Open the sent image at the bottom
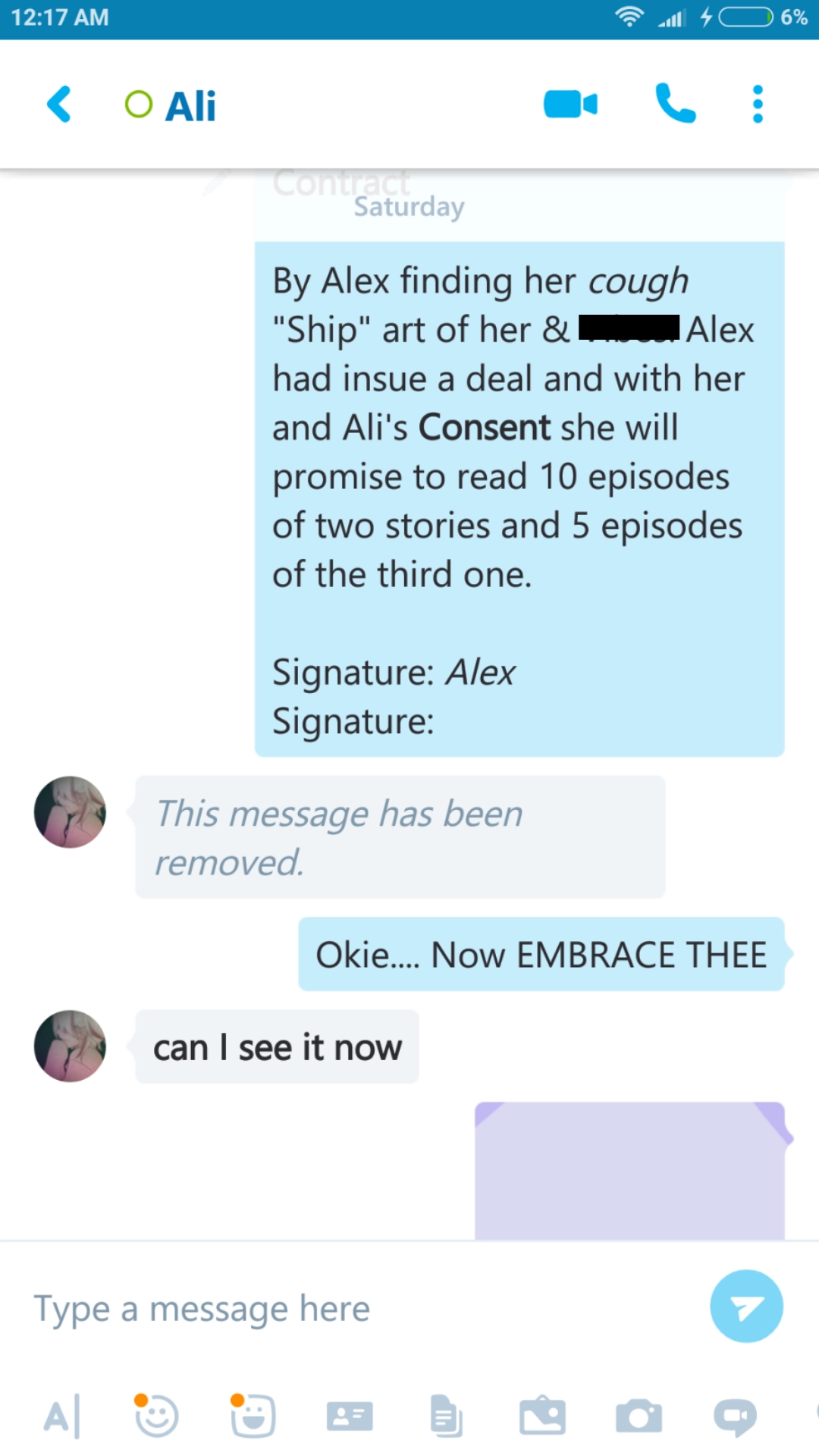 [x=630, y=1171]
